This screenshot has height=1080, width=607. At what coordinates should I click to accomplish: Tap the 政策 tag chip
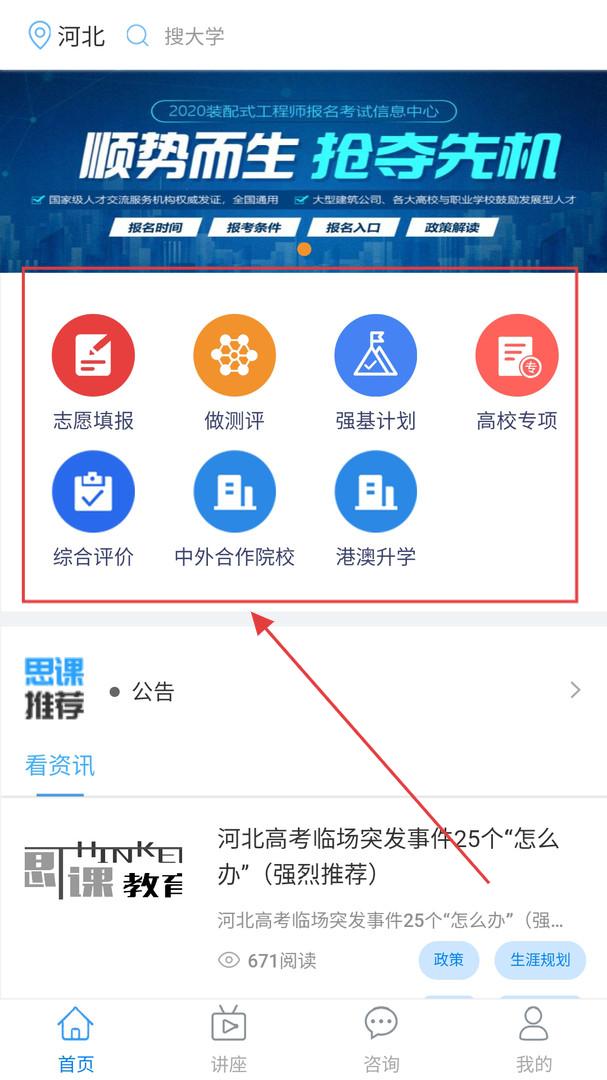449,959
